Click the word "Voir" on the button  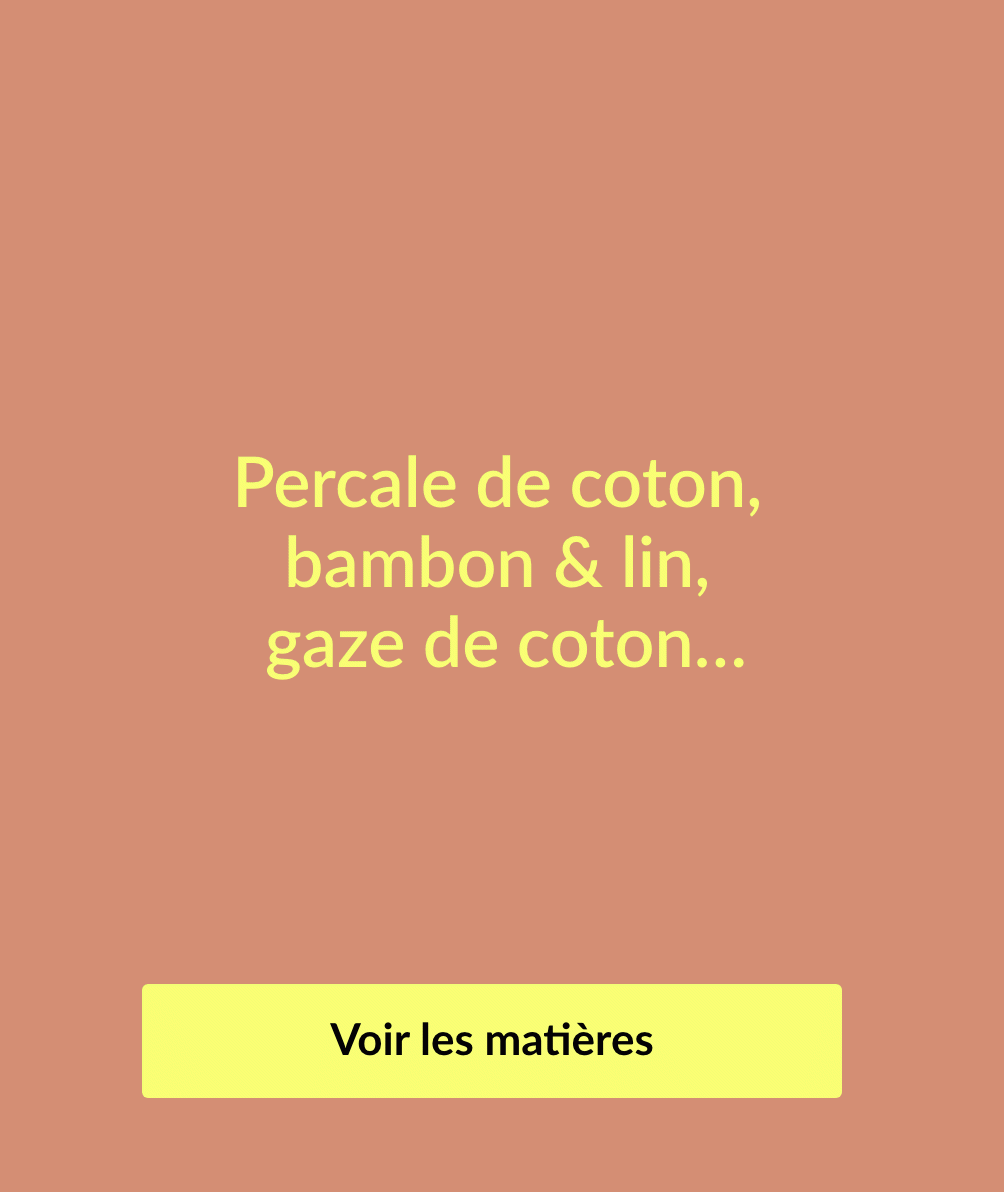(371, 1040)
